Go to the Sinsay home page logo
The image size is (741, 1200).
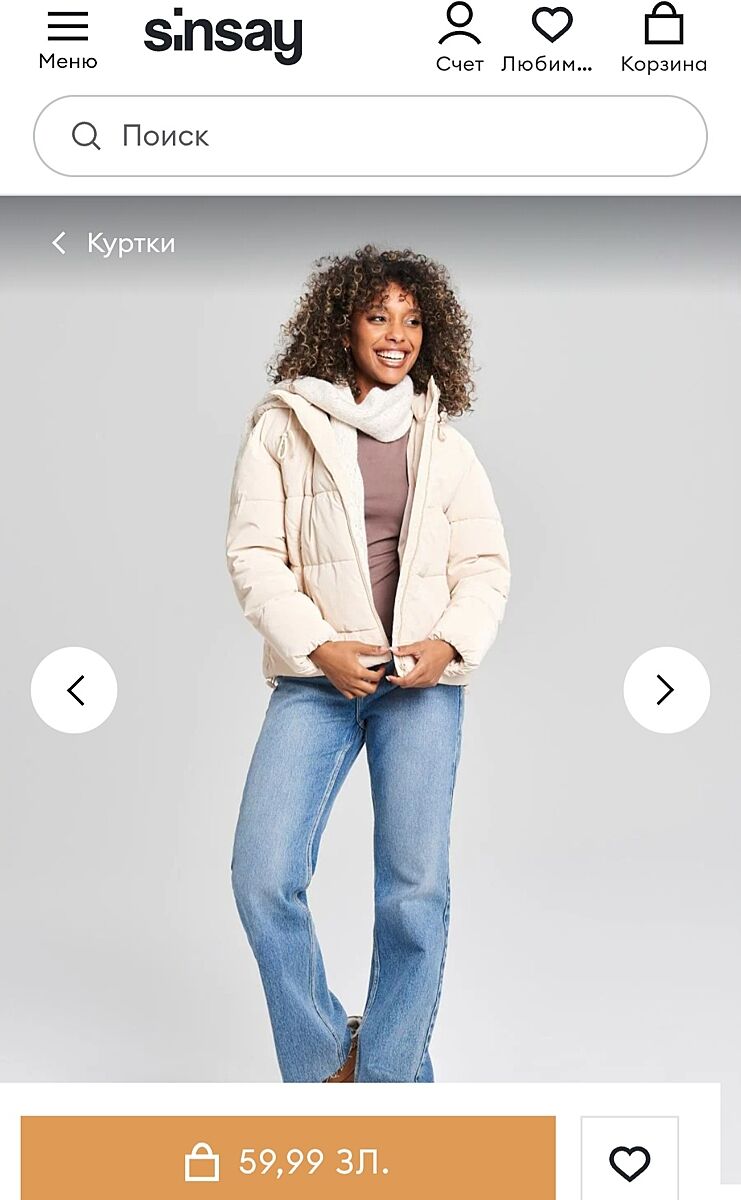223,37
